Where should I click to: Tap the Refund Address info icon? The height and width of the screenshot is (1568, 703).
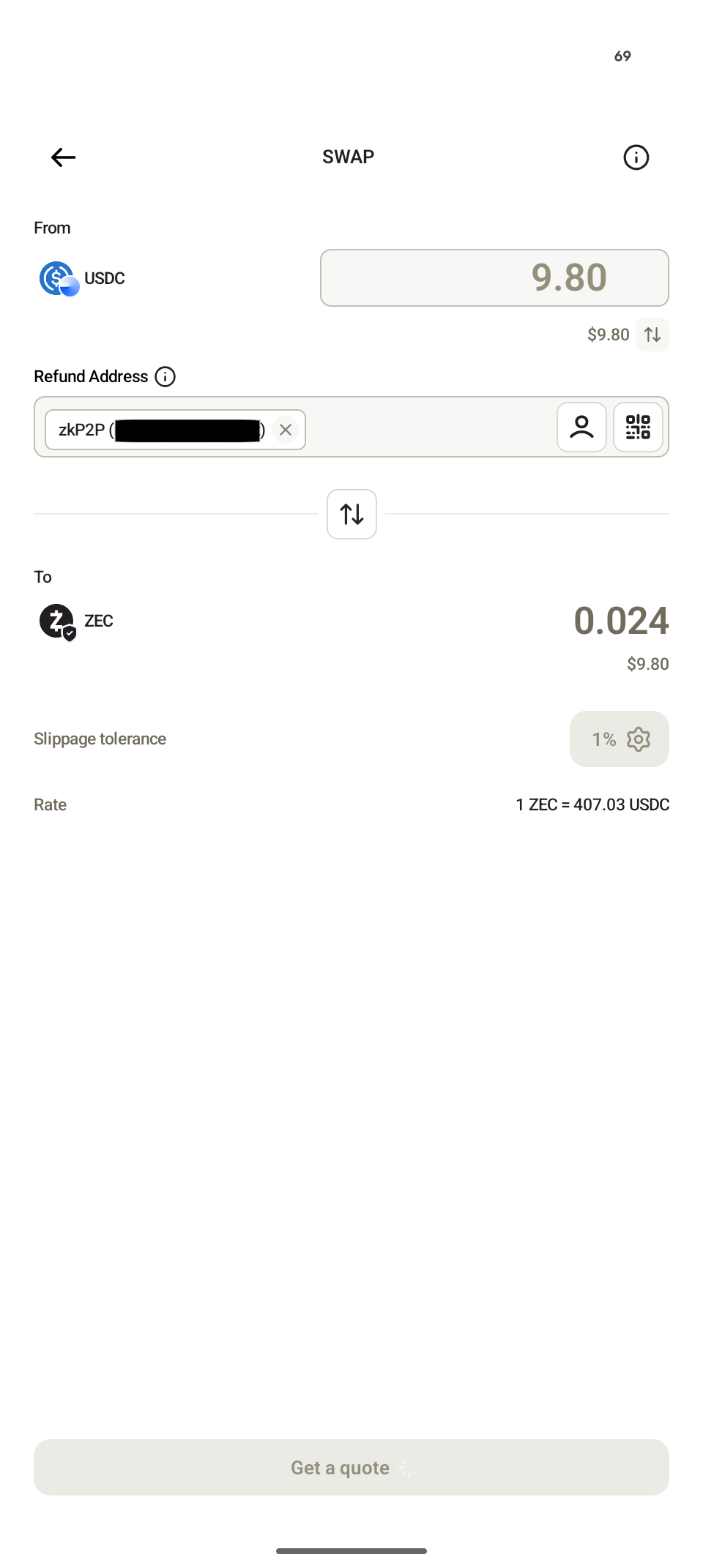pyautogui.click(x=165, y=376)
